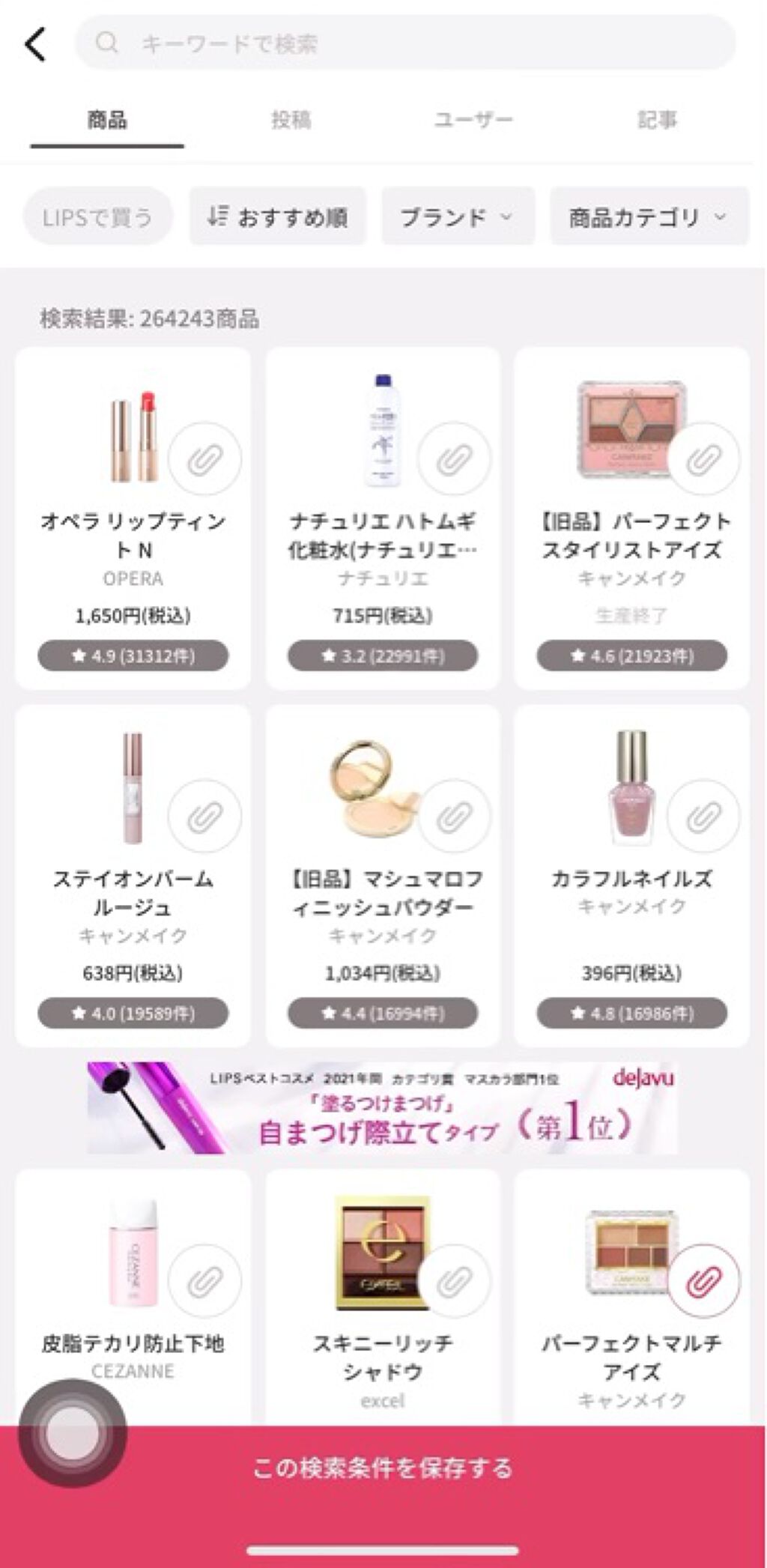Clip the ステイオンバームルージュ product
Image resolution: width=767 pixels, height=1568 pixels.
[x=204, y=816]
